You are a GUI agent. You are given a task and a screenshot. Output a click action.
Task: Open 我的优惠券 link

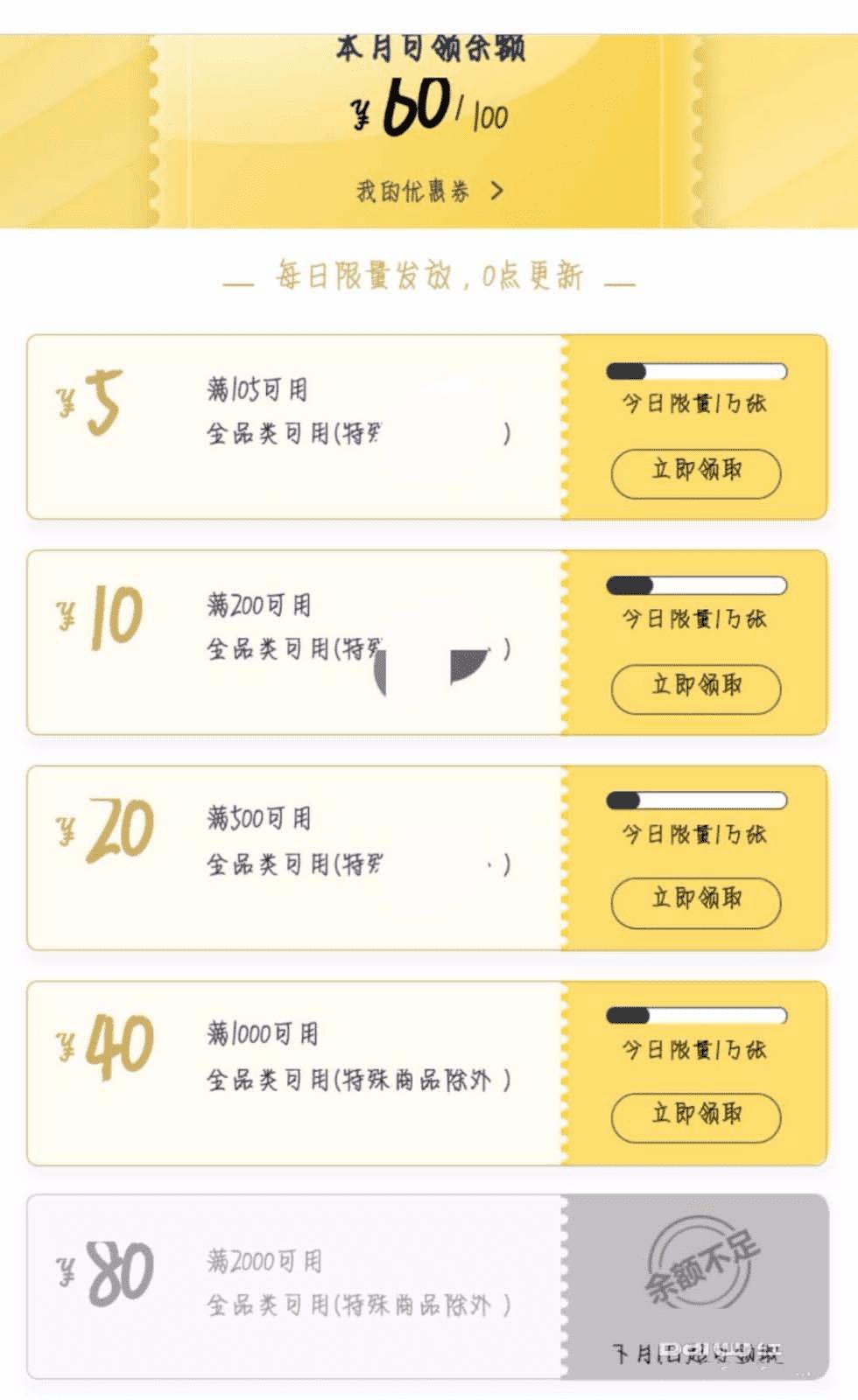click(428, 191)
